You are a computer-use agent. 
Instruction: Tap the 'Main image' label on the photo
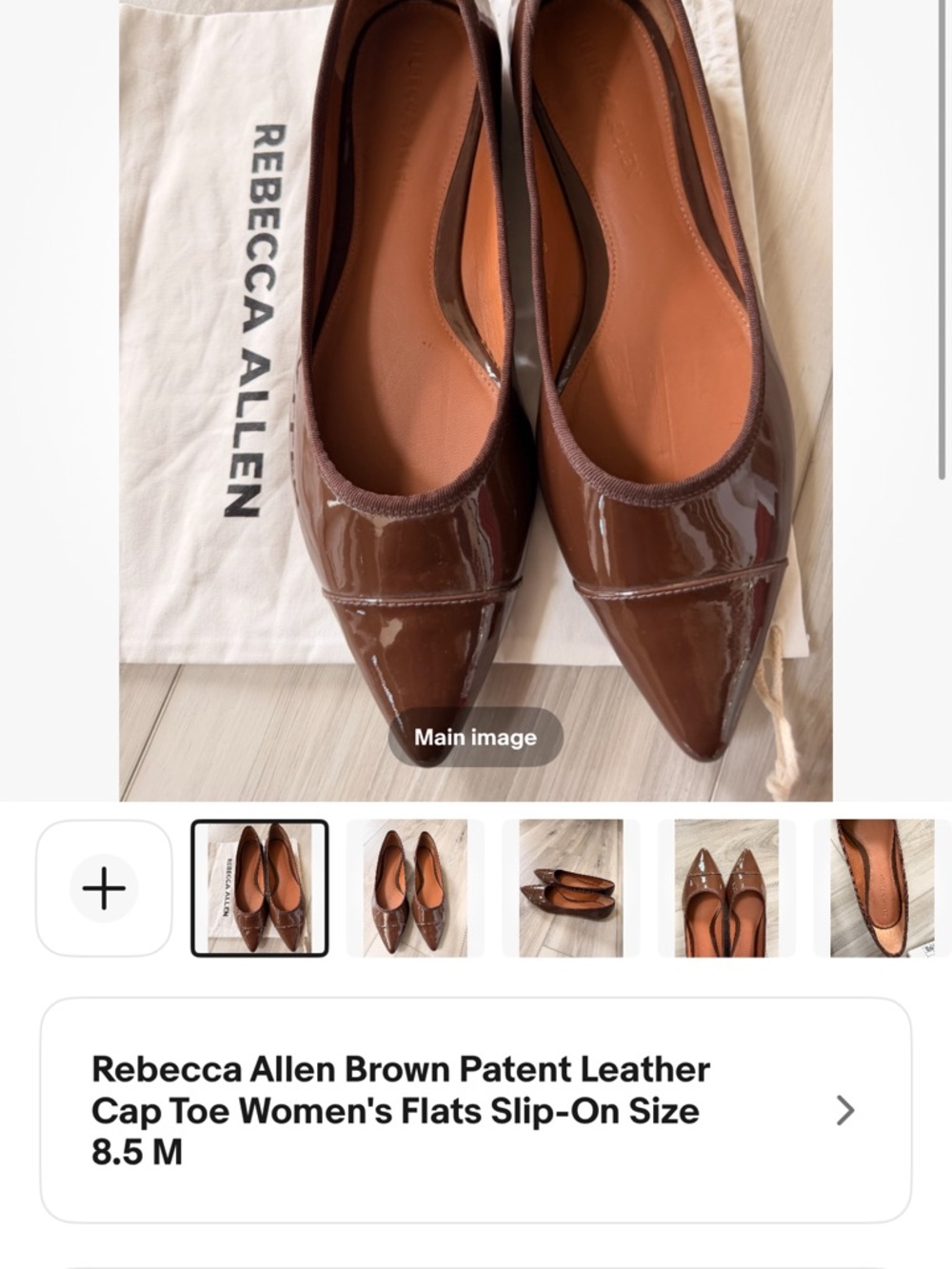(x=475, y=736)
